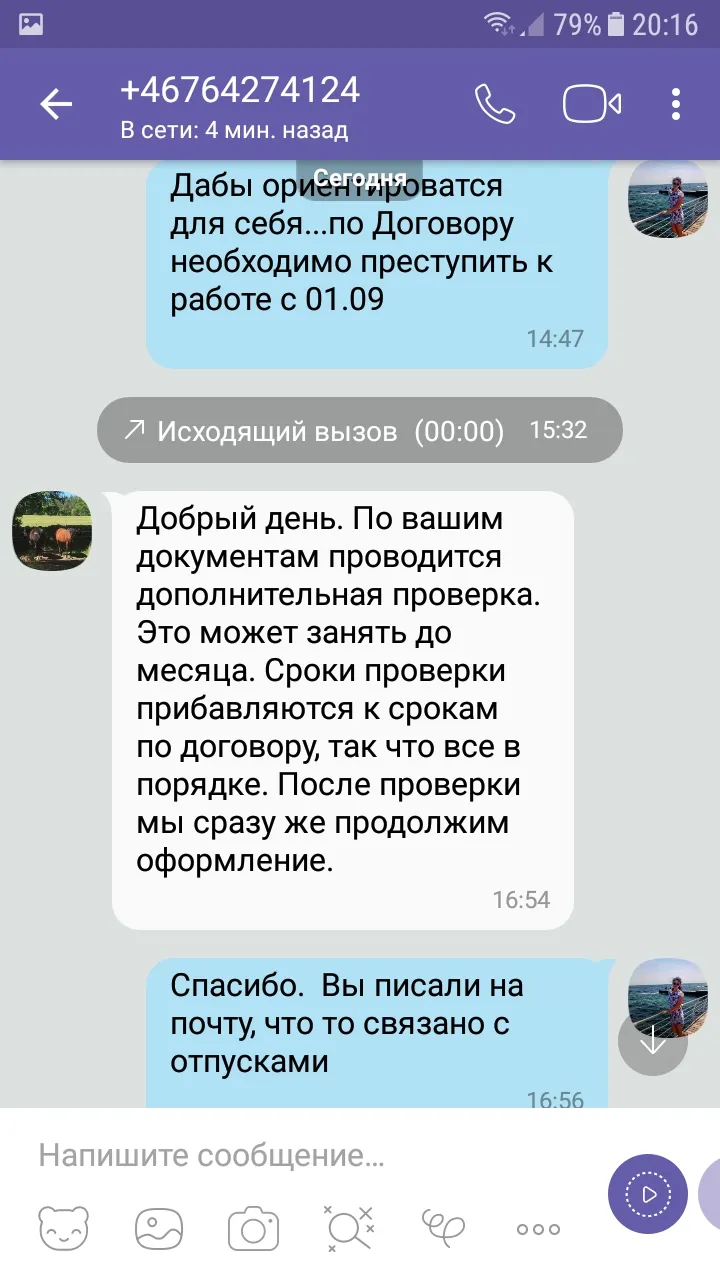Start a video call
This screenshot has width=720, height=1280.
(591, 104)
